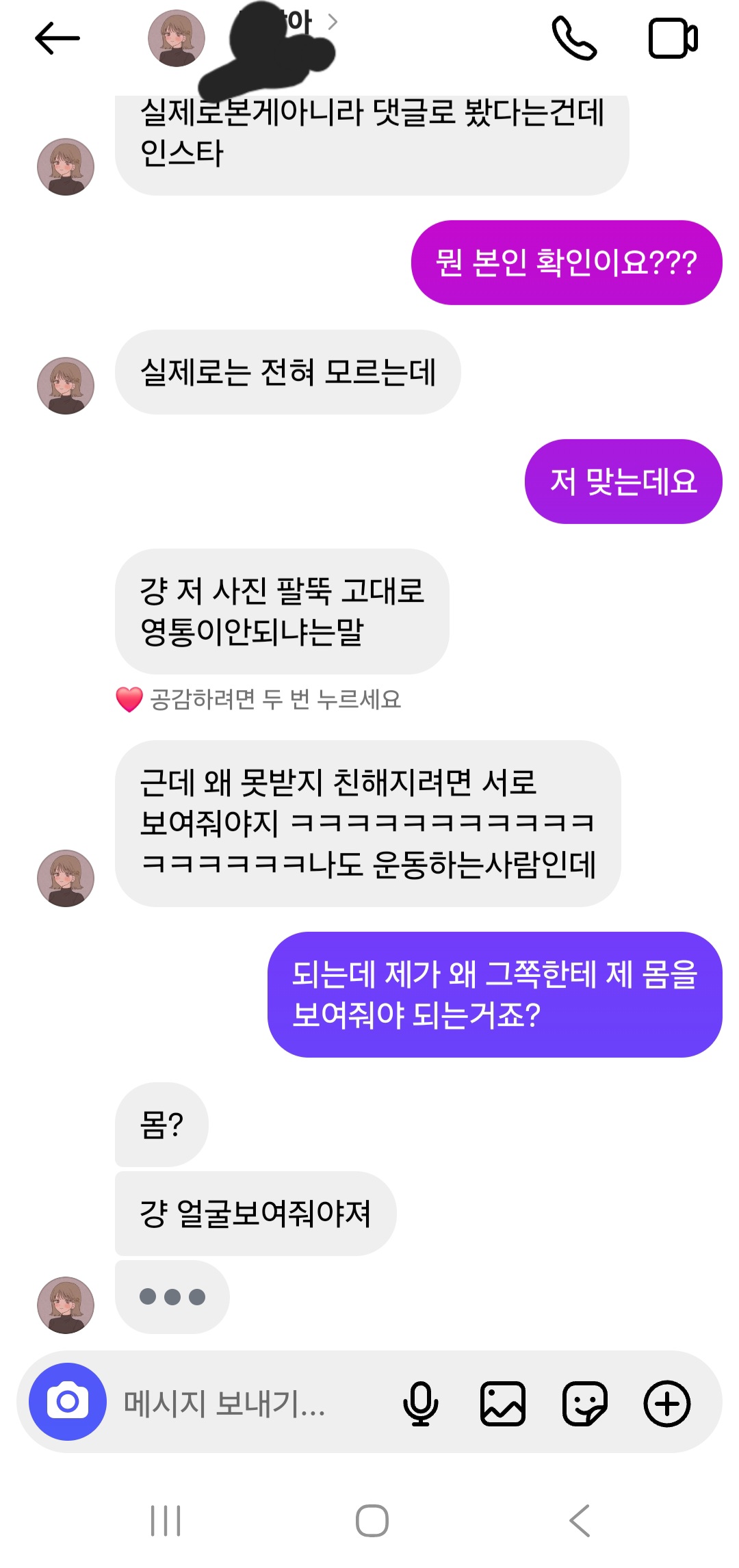Start a video call from the header

[x=673, y=38]
